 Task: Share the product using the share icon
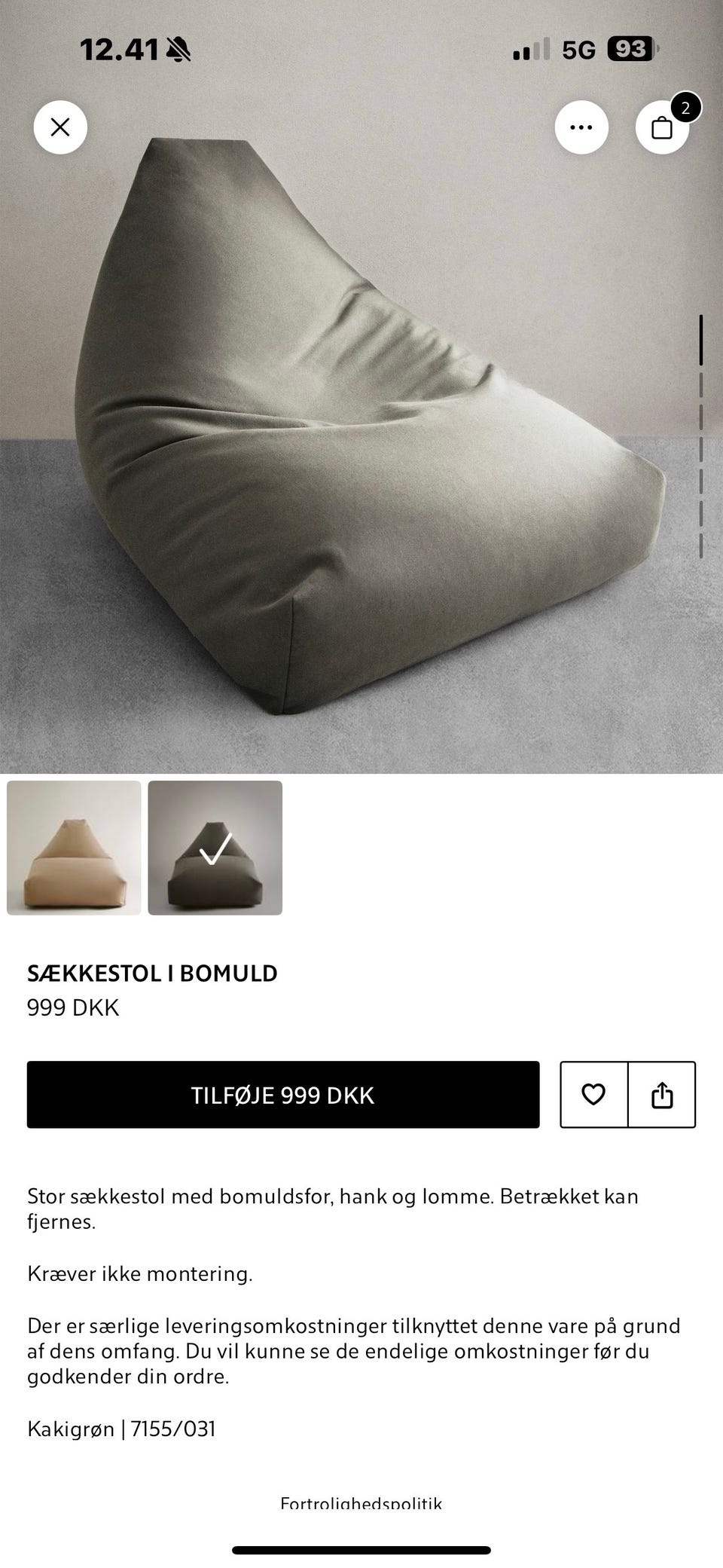(662, 1095)
